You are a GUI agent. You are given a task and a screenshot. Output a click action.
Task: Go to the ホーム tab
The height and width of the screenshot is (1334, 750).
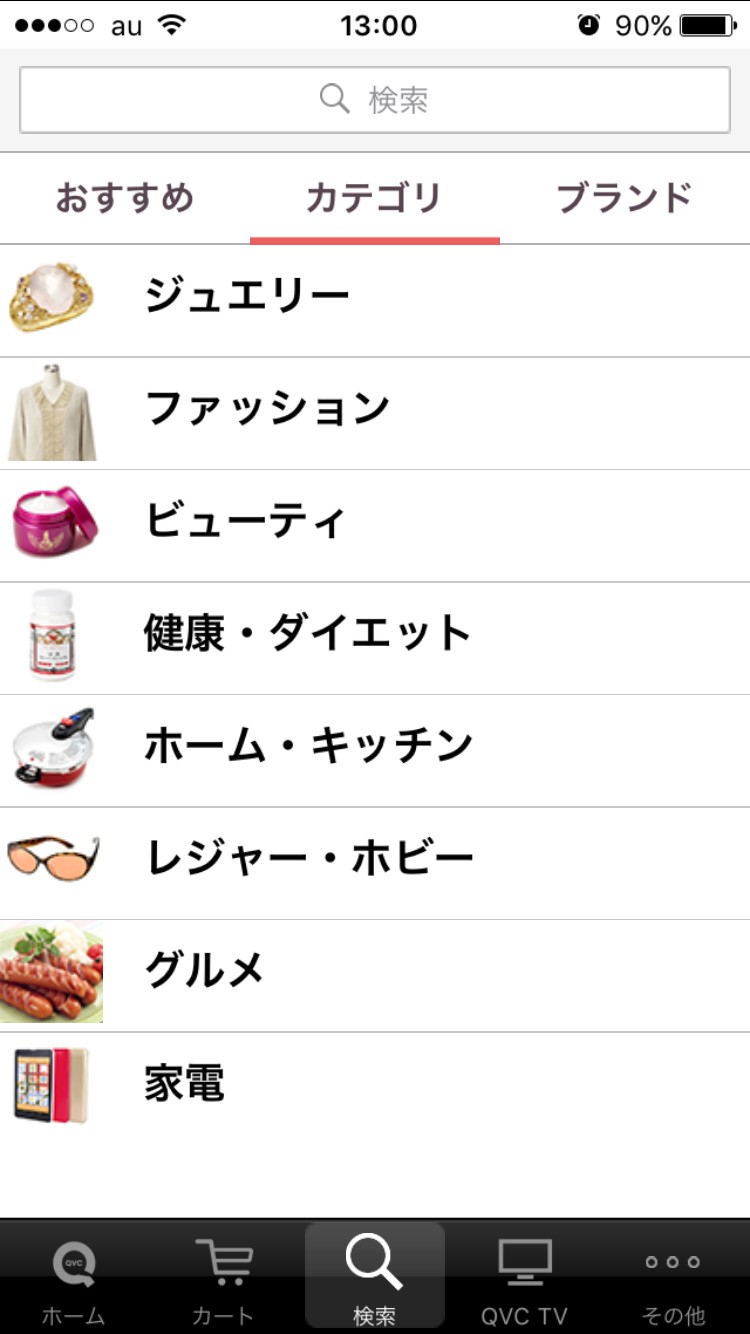[x=74, y=1278]
